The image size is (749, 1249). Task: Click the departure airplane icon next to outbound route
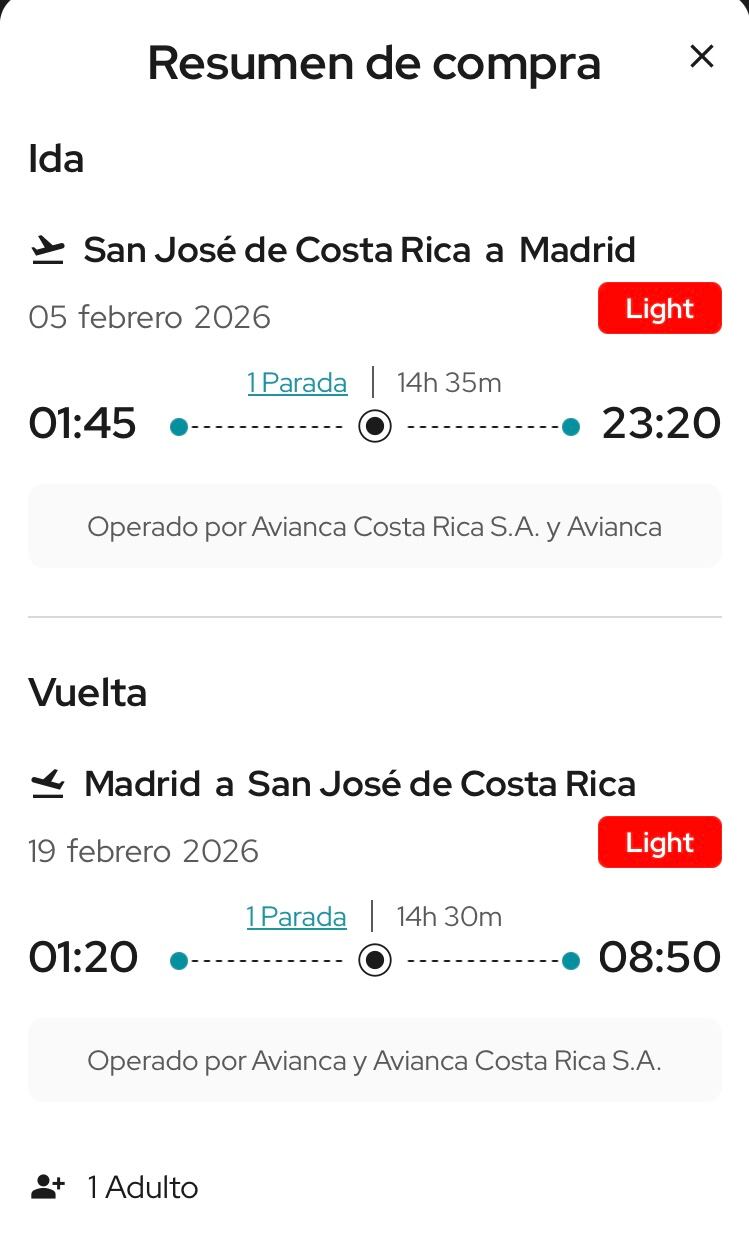[45, 249]
